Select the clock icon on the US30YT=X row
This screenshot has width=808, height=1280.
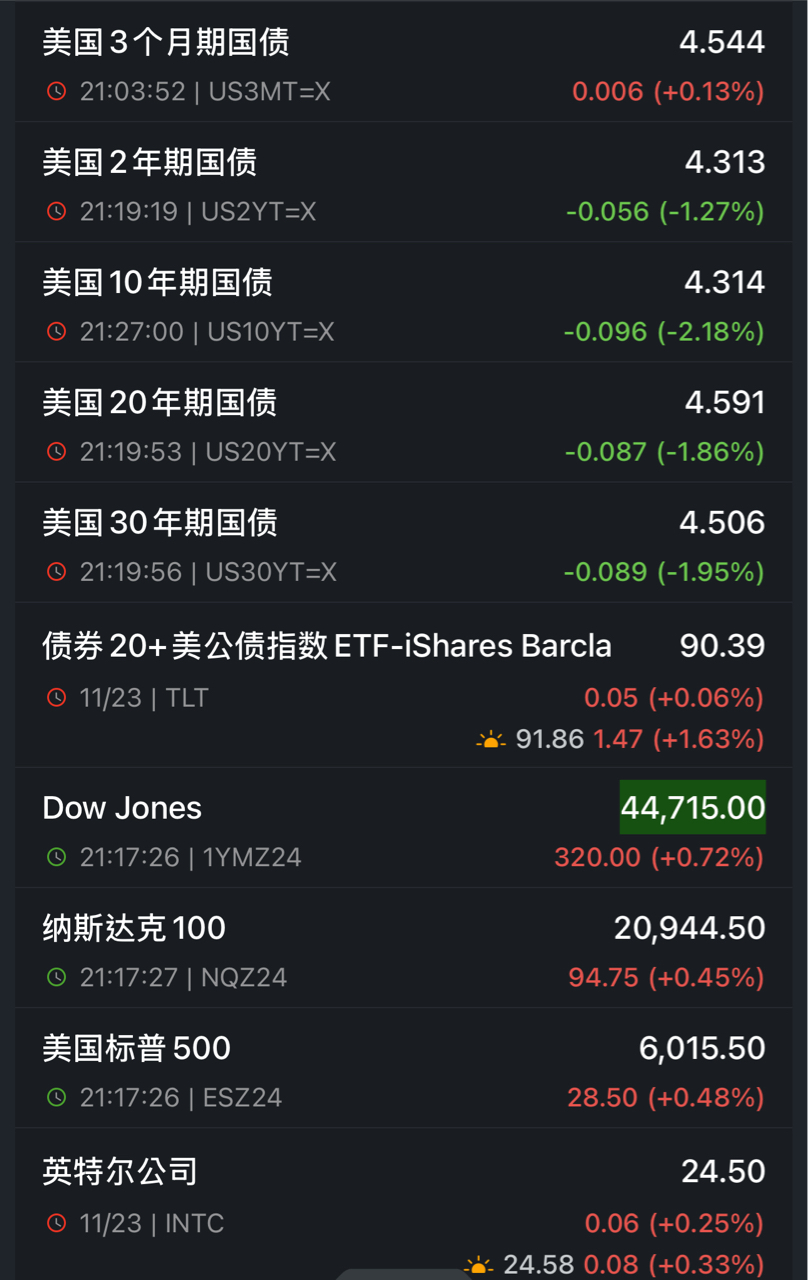click(x=57, y=572)
